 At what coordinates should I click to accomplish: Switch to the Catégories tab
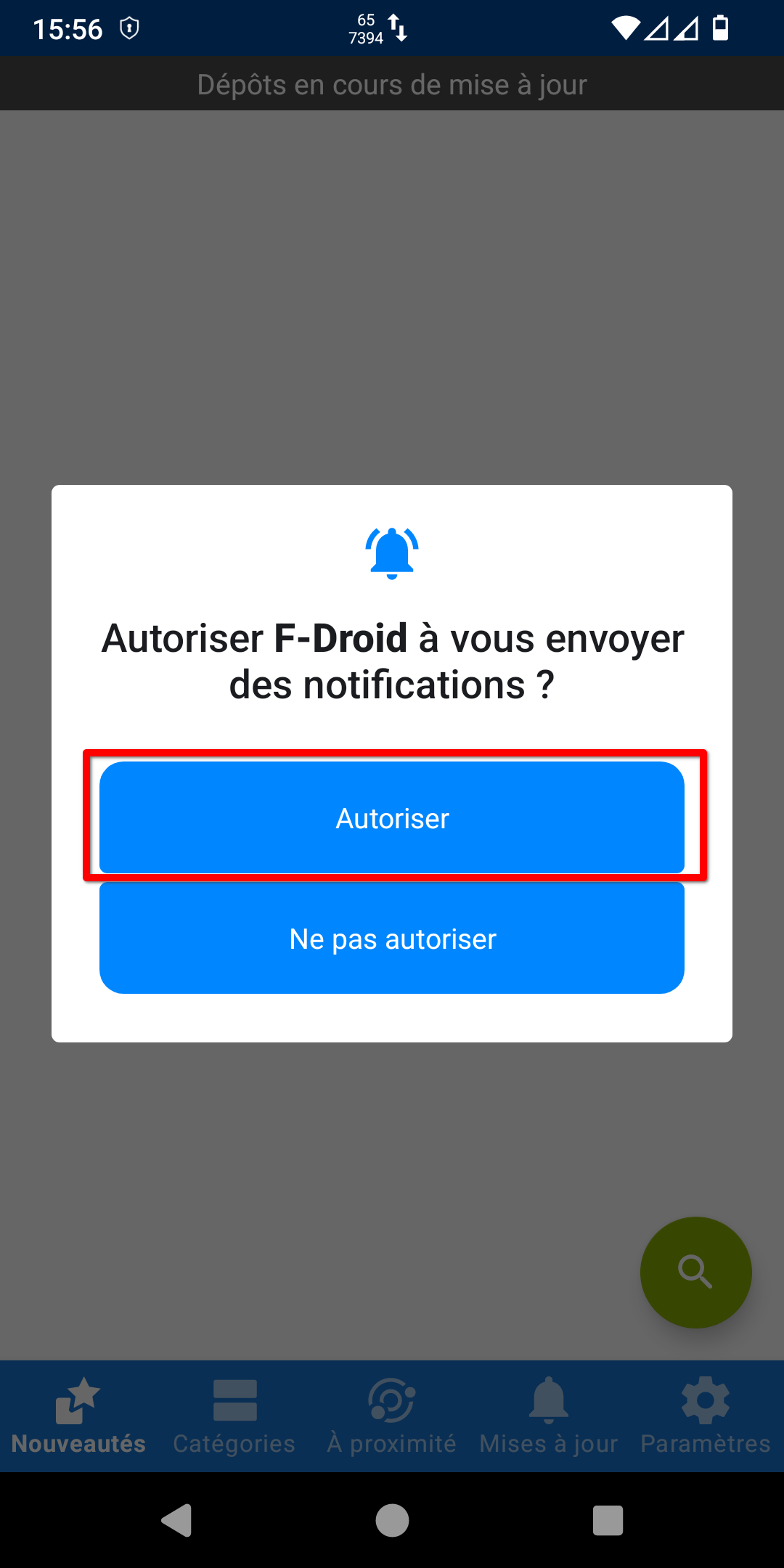tap(234, 1419)
